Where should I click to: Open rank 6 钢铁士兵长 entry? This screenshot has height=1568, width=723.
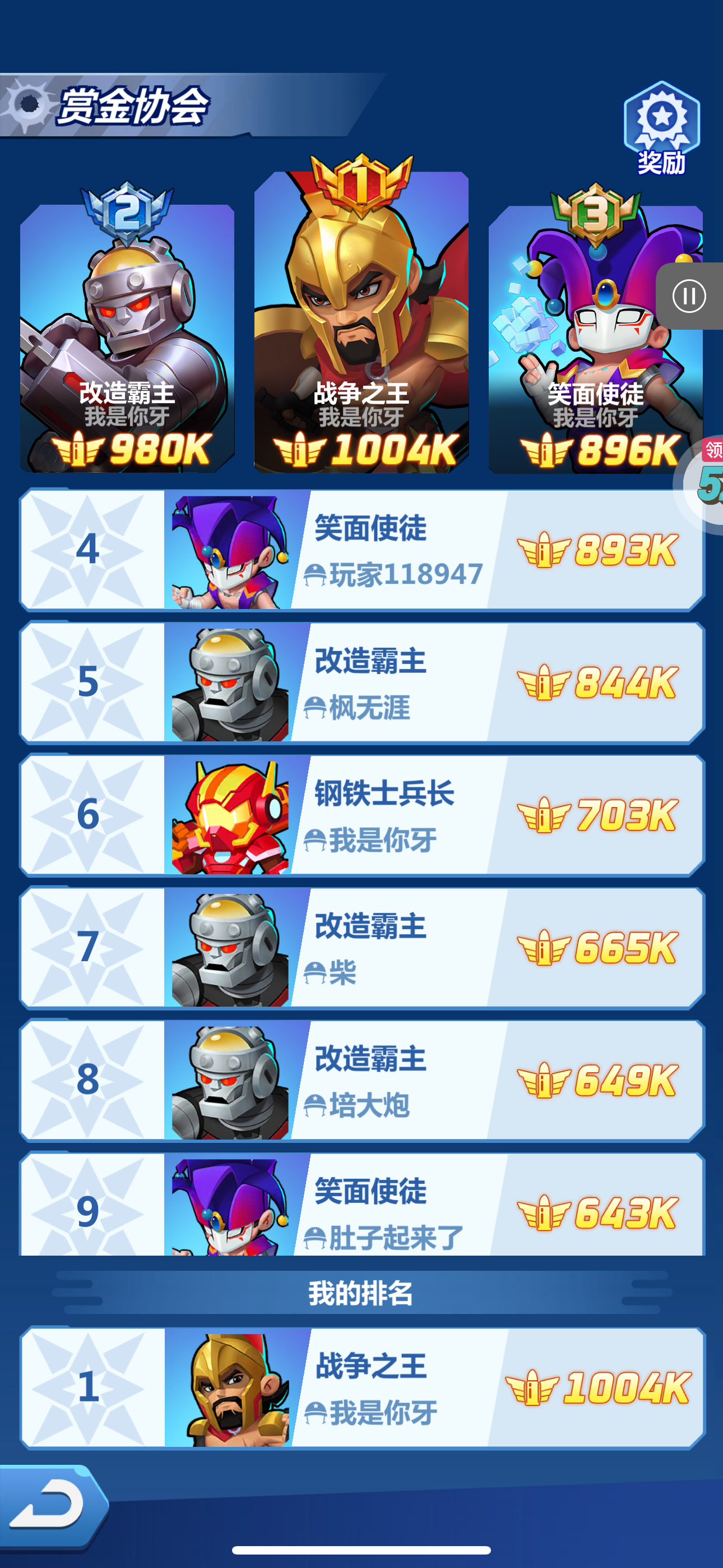362,815
